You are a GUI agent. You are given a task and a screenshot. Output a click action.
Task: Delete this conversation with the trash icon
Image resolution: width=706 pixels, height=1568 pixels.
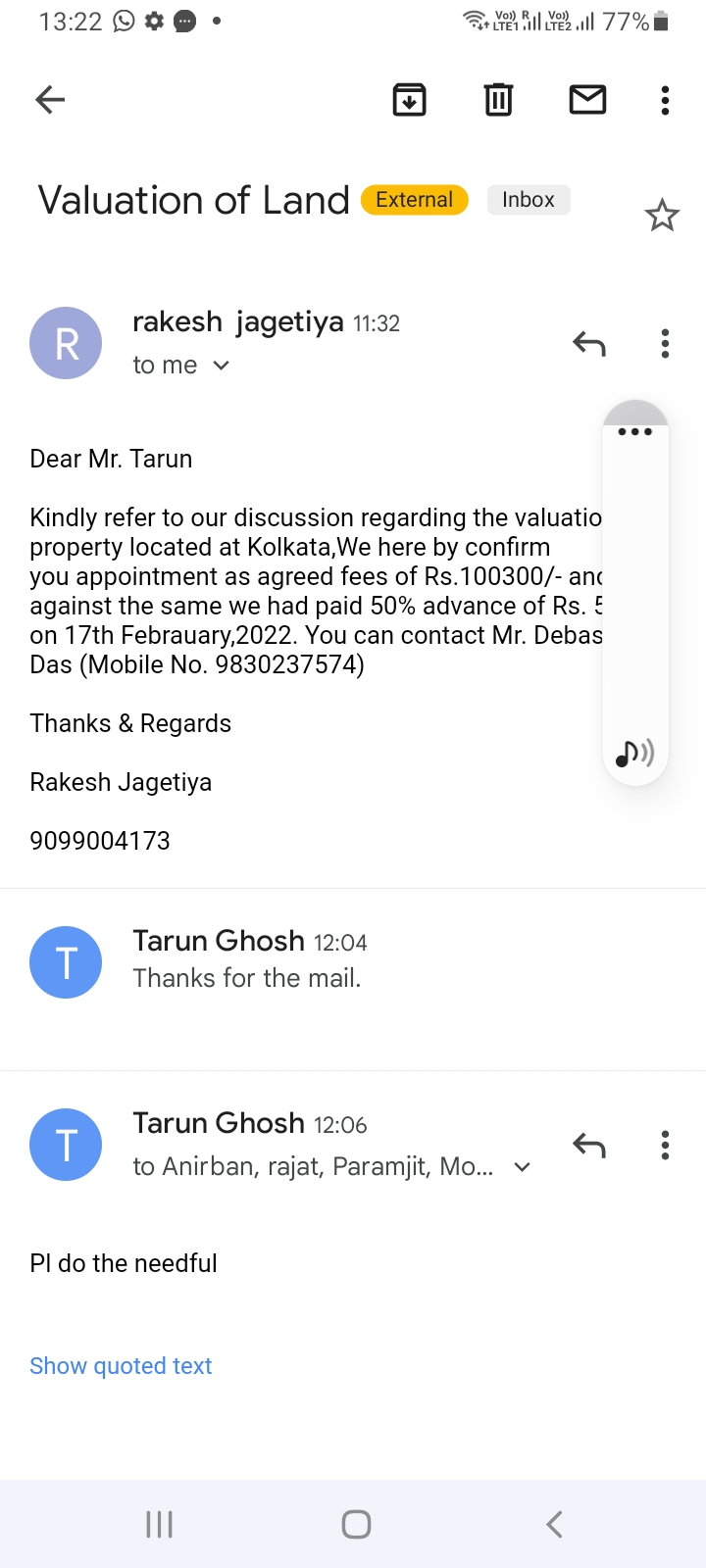498,99
